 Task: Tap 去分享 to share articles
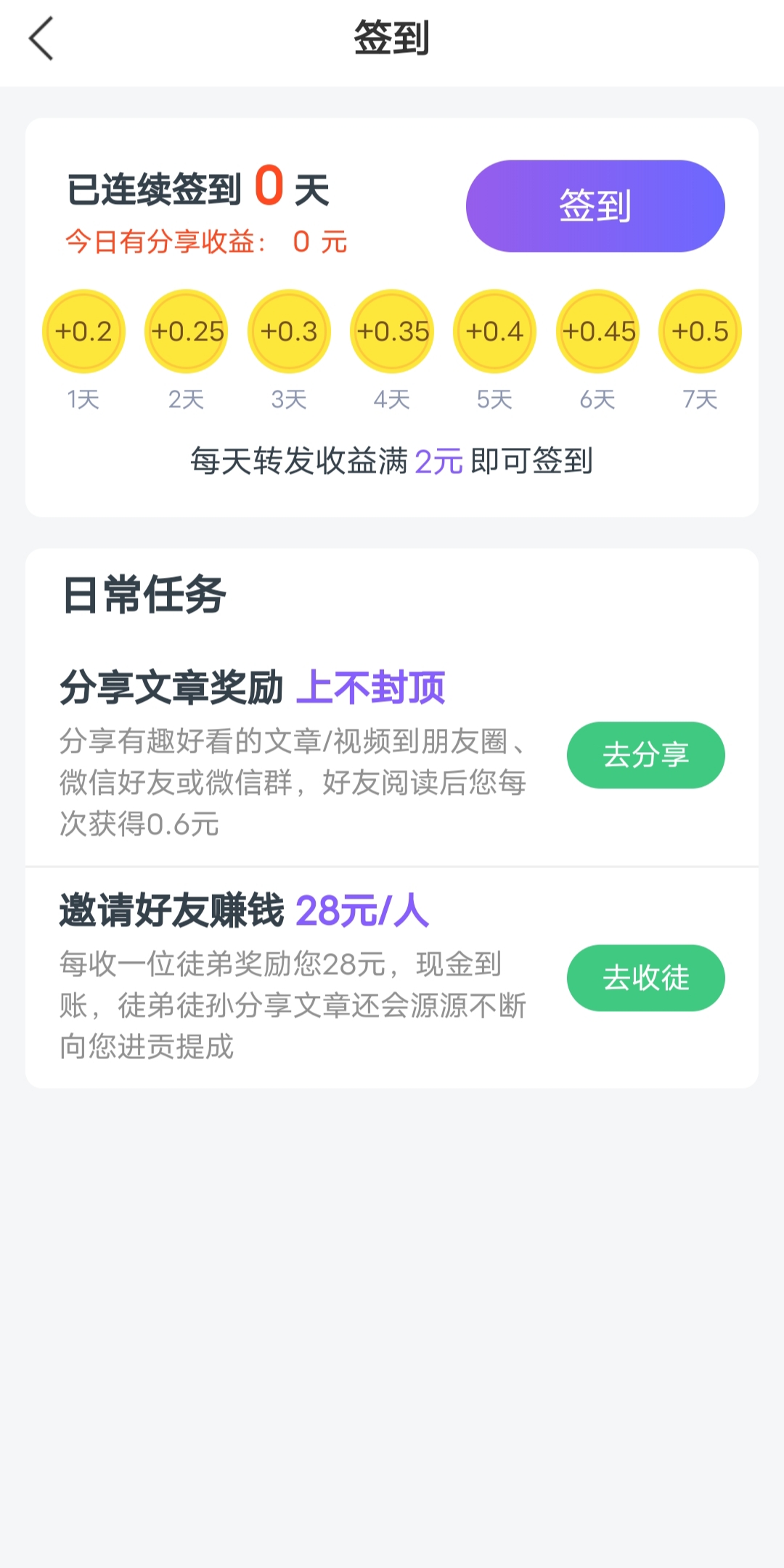[x=646, y=755]
